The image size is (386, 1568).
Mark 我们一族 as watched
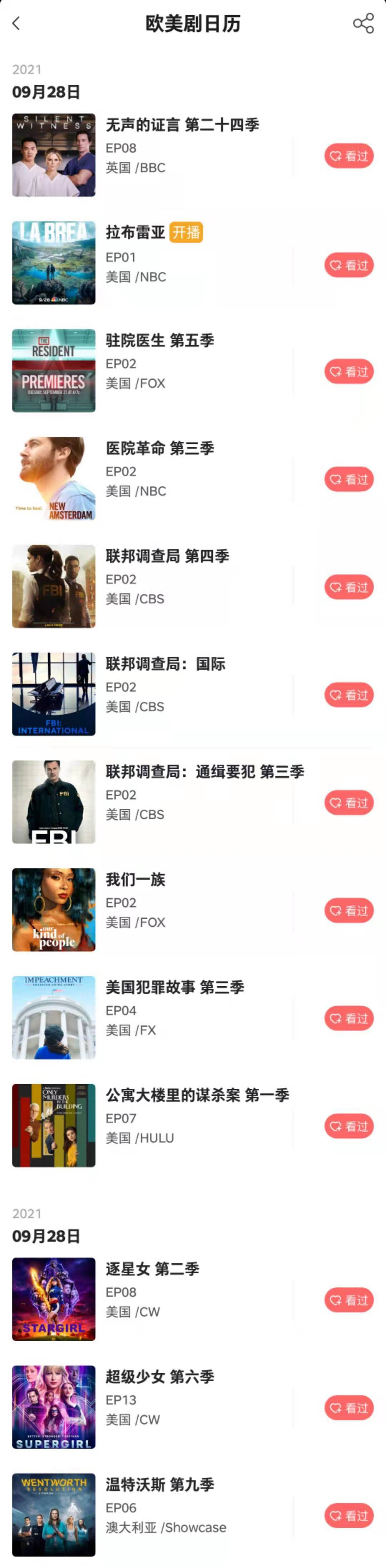(x=349, y=911)
